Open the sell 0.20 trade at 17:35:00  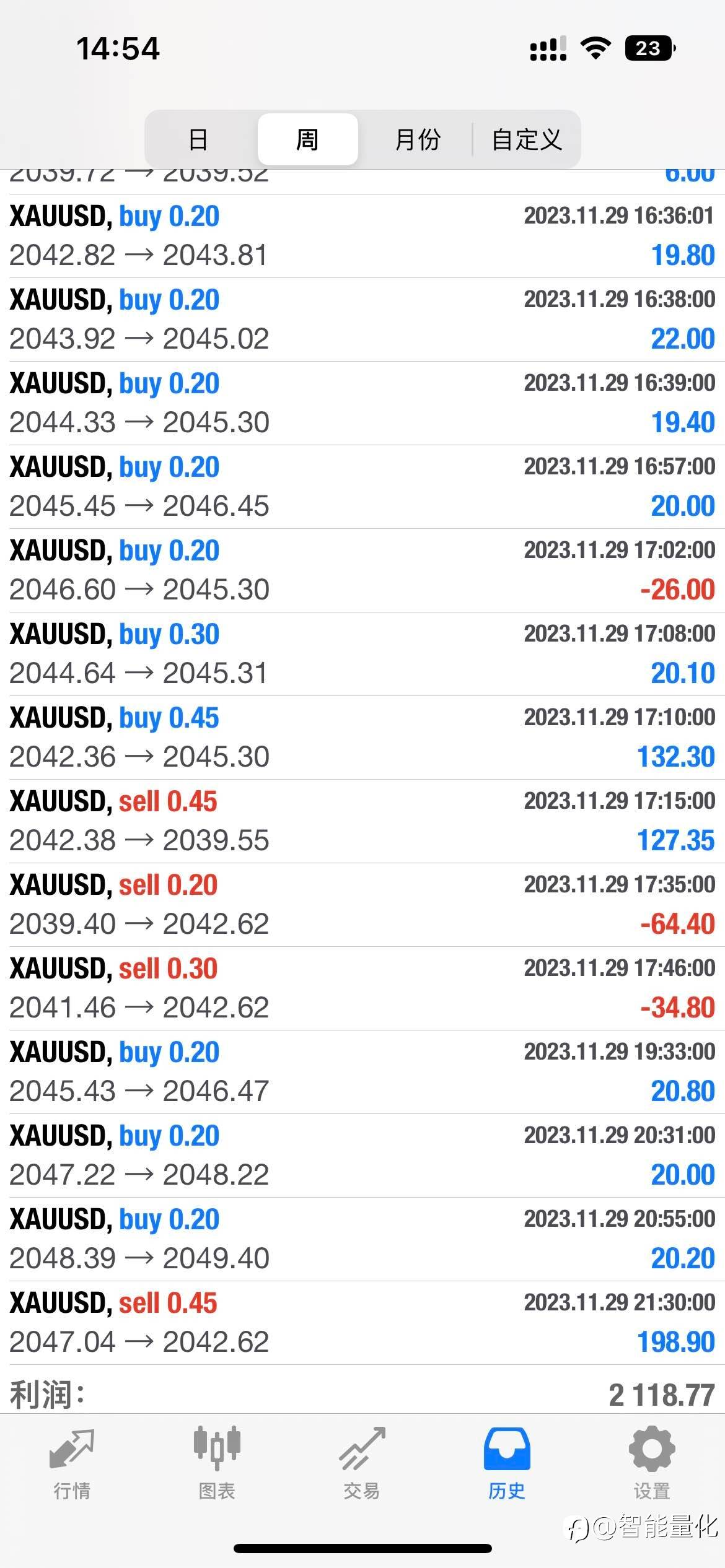(362, 905)
